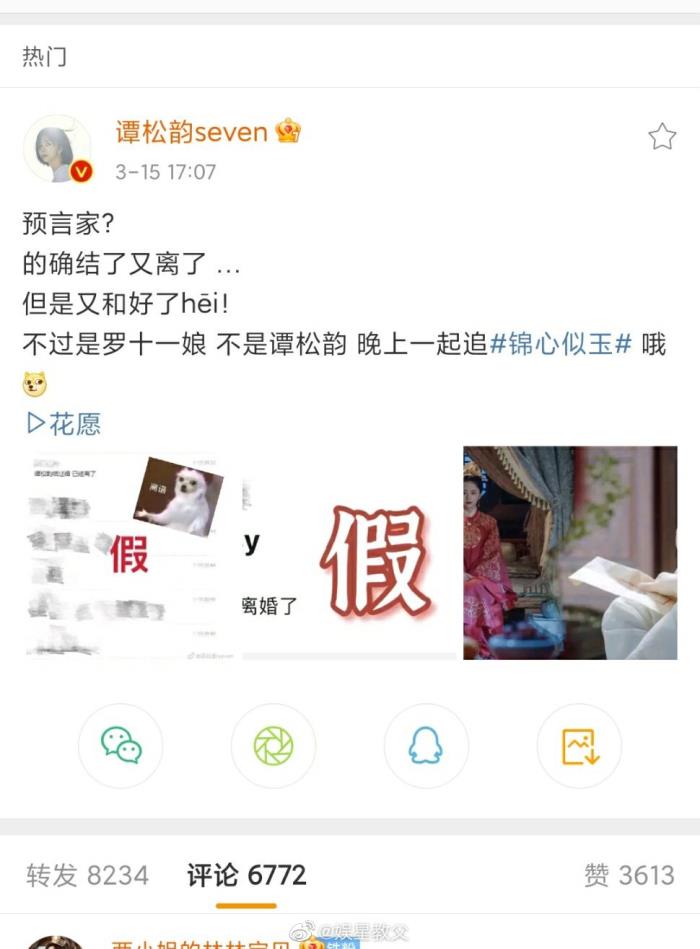The height and width of the screenshot is (949, 700).
Task: Switch to the 转发 8234 tab
Action: [87, 876]
